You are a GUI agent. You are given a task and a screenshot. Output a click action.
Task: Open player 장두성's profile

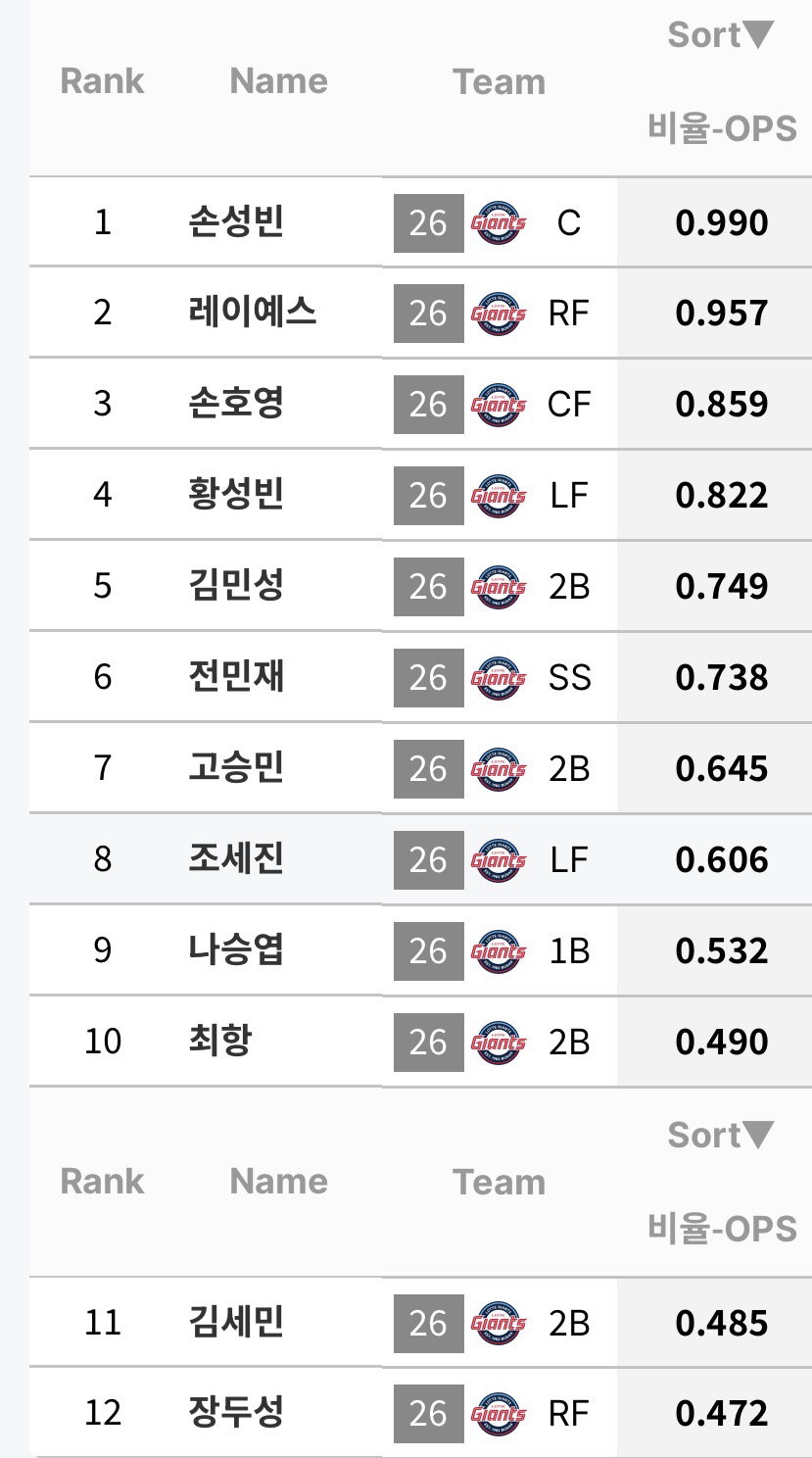[236, 1413]
